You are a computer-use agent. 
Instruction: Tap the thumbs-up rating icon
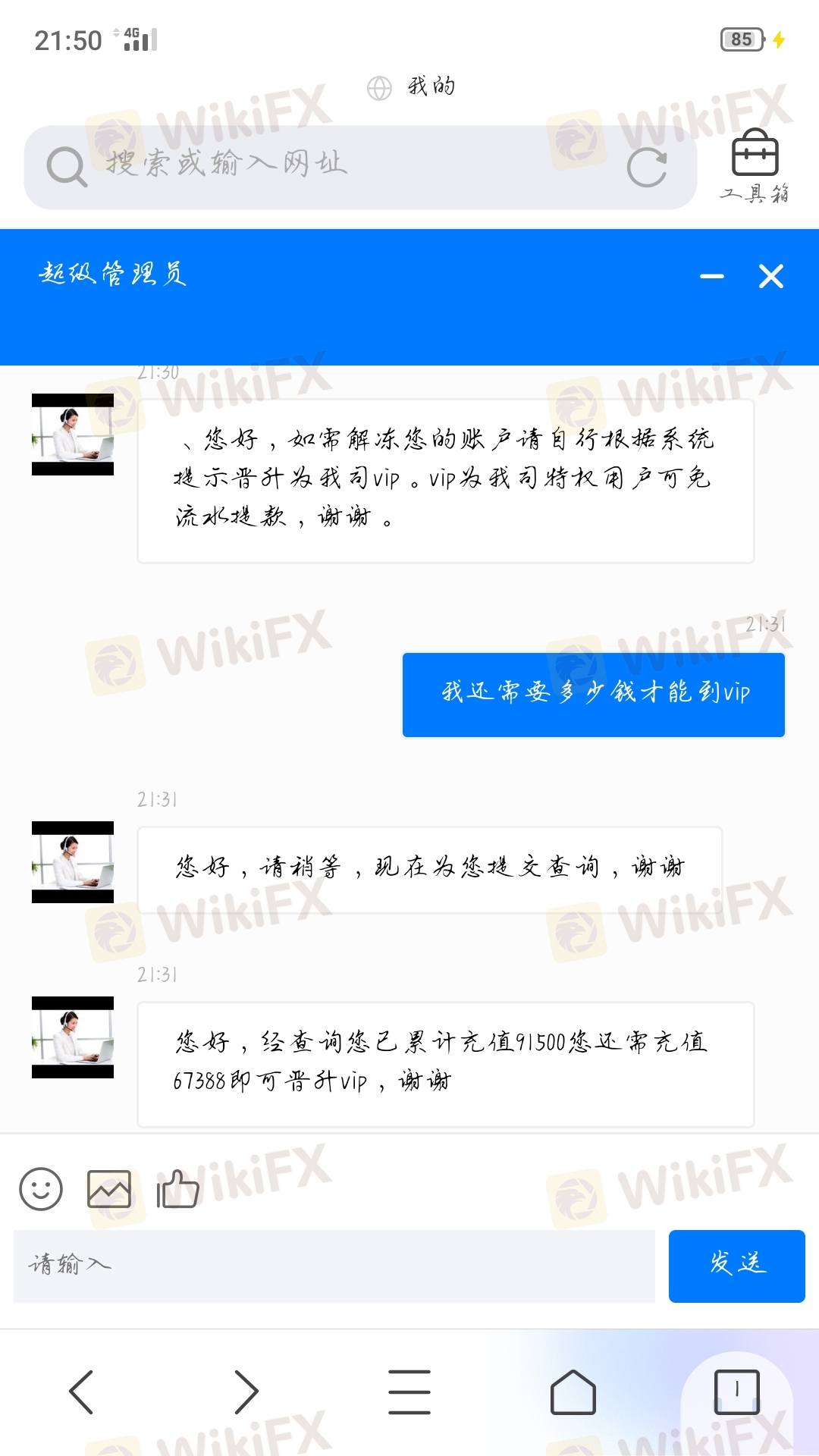(x=177, y=1188)
